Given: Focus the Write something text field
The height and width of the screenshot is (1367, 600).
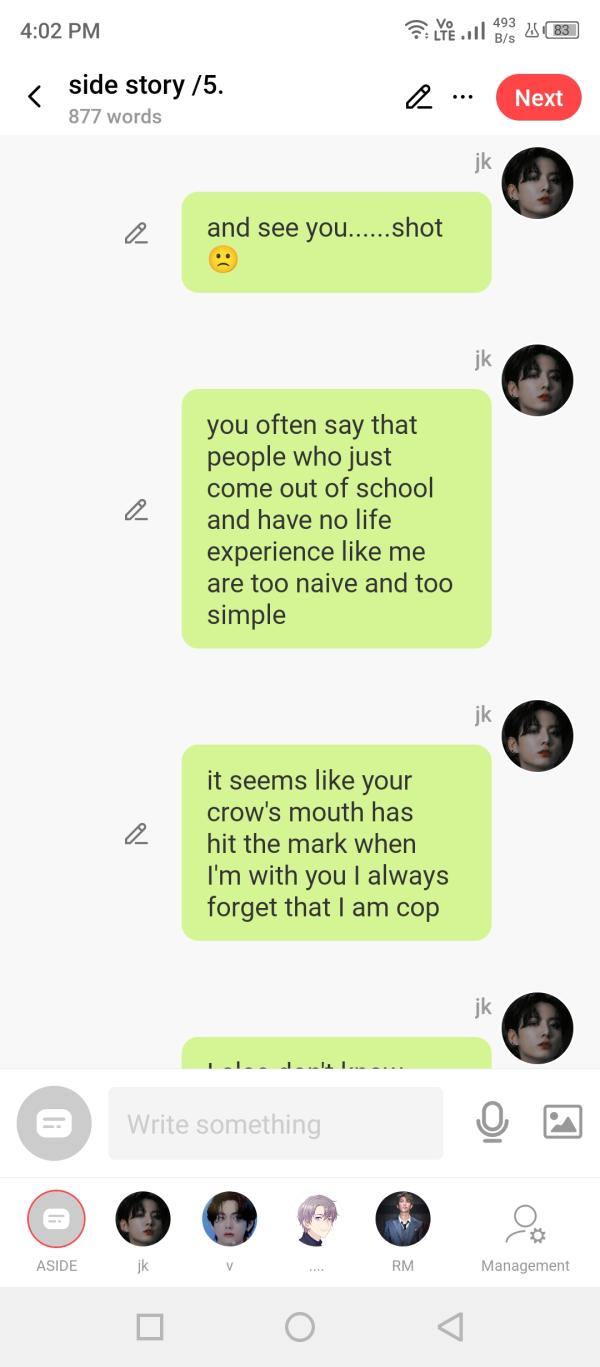Looking at the screenshot, I should [x=275, y=1123].
